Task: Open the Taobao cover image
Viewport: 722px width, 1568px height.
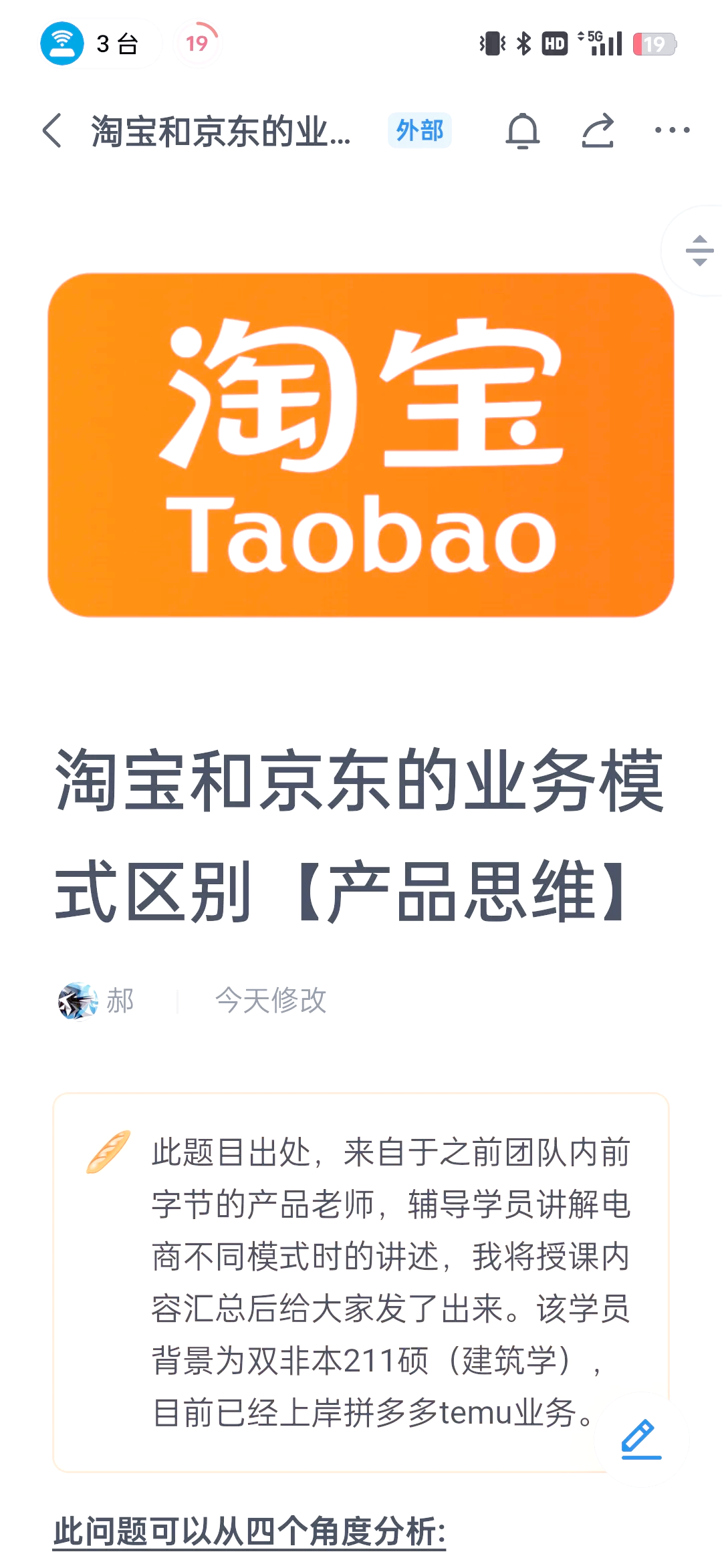Action: (x=361, y=444)
